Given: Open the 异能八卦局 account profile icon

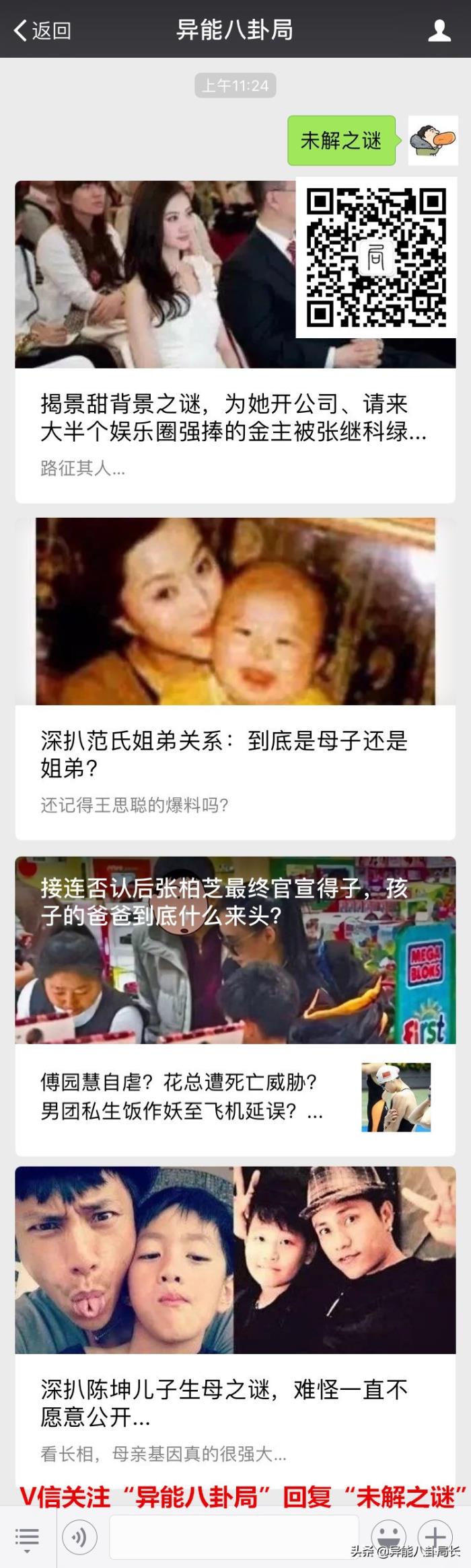Looking at the screenshot, I should 439,30.
